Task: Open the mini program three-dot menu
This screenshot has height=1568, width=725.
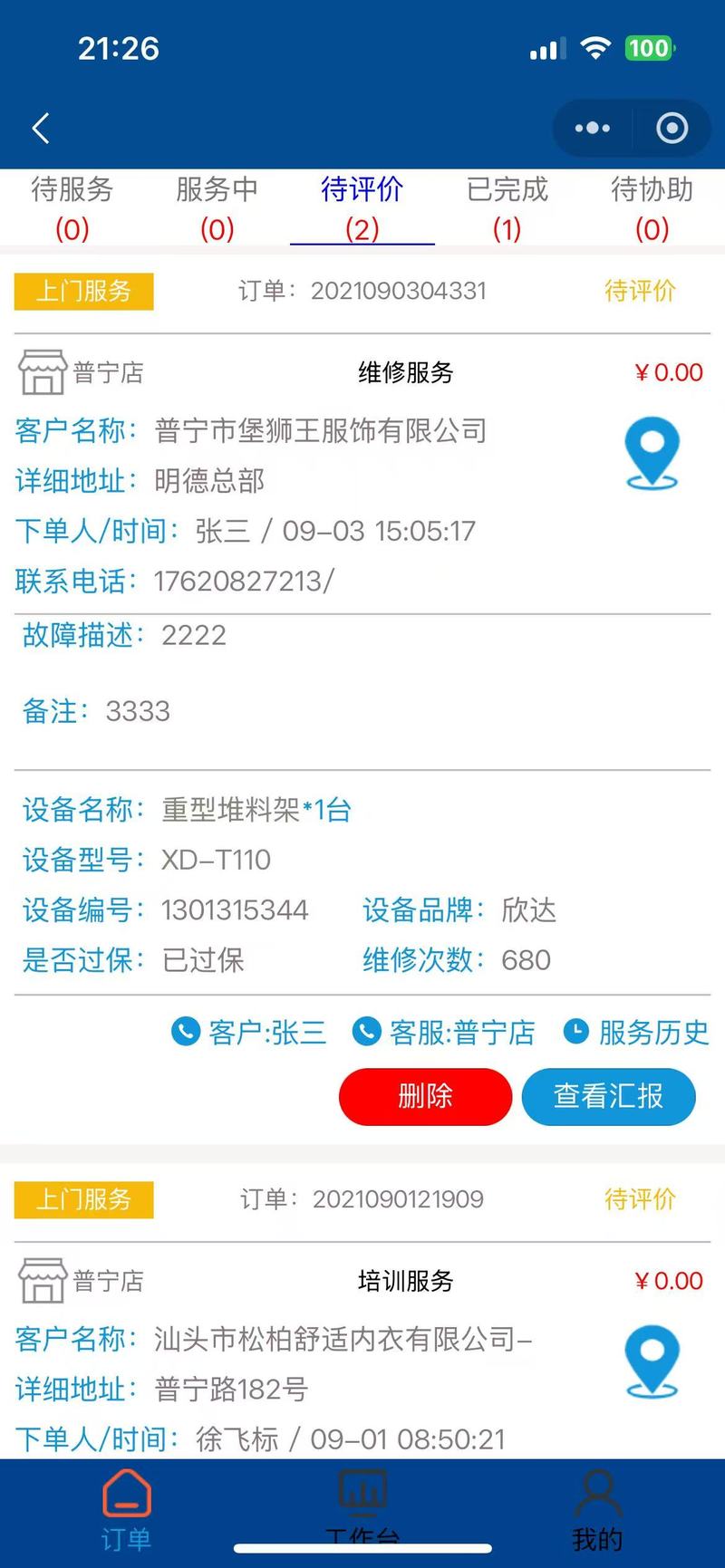Action: point(593,129)
